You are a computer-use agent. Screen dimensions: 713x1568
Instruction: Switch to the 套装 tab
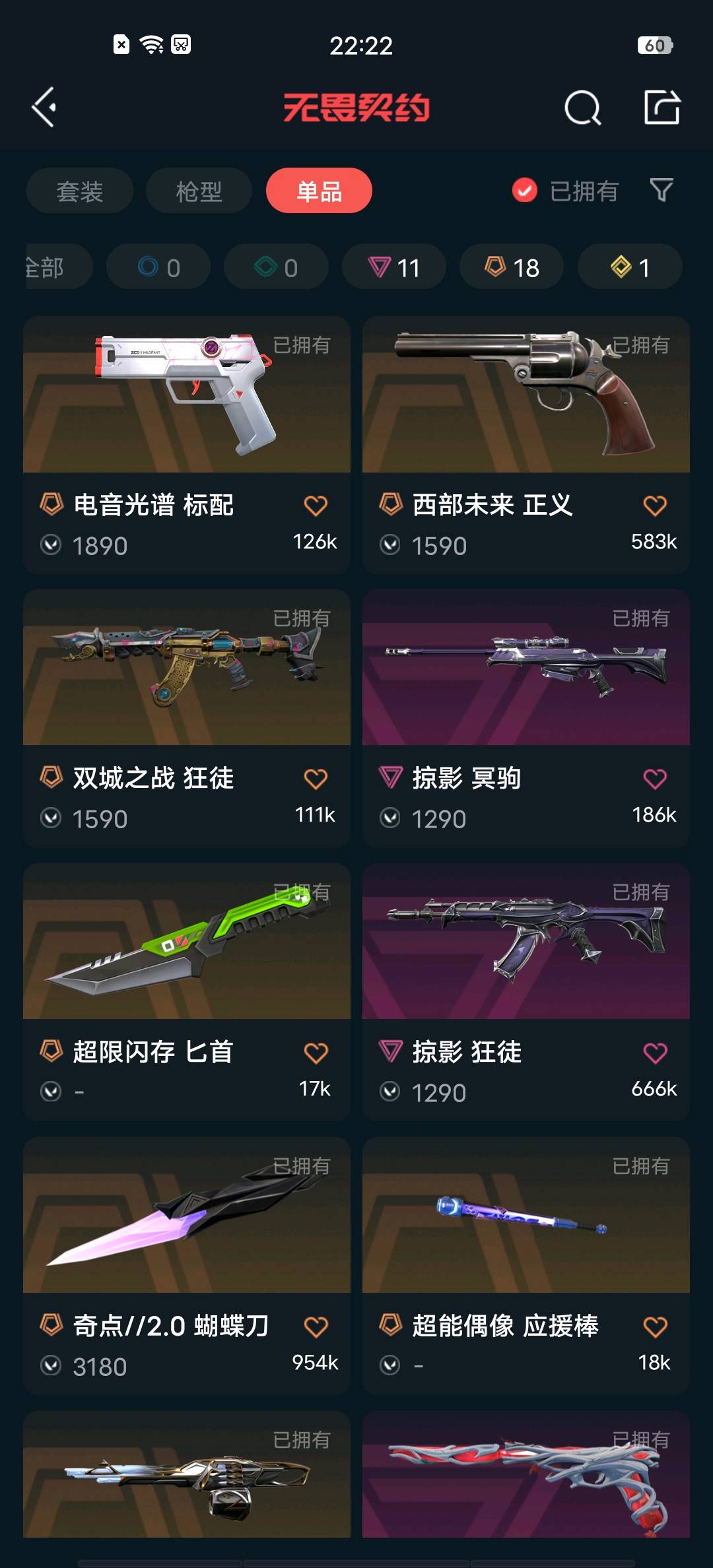point(80,191)
